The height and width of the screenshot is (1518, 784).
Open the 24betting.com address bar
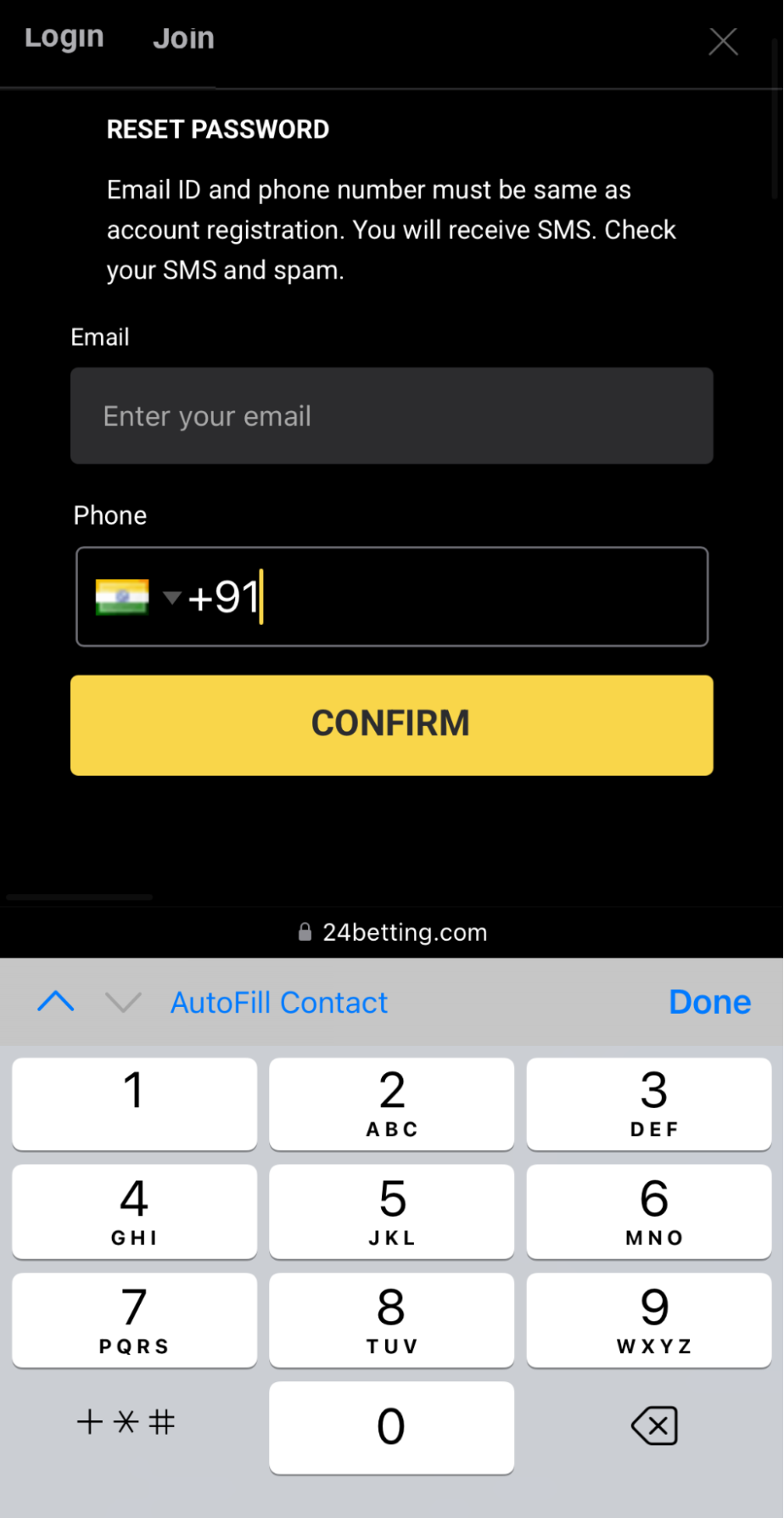click(393, 932)
